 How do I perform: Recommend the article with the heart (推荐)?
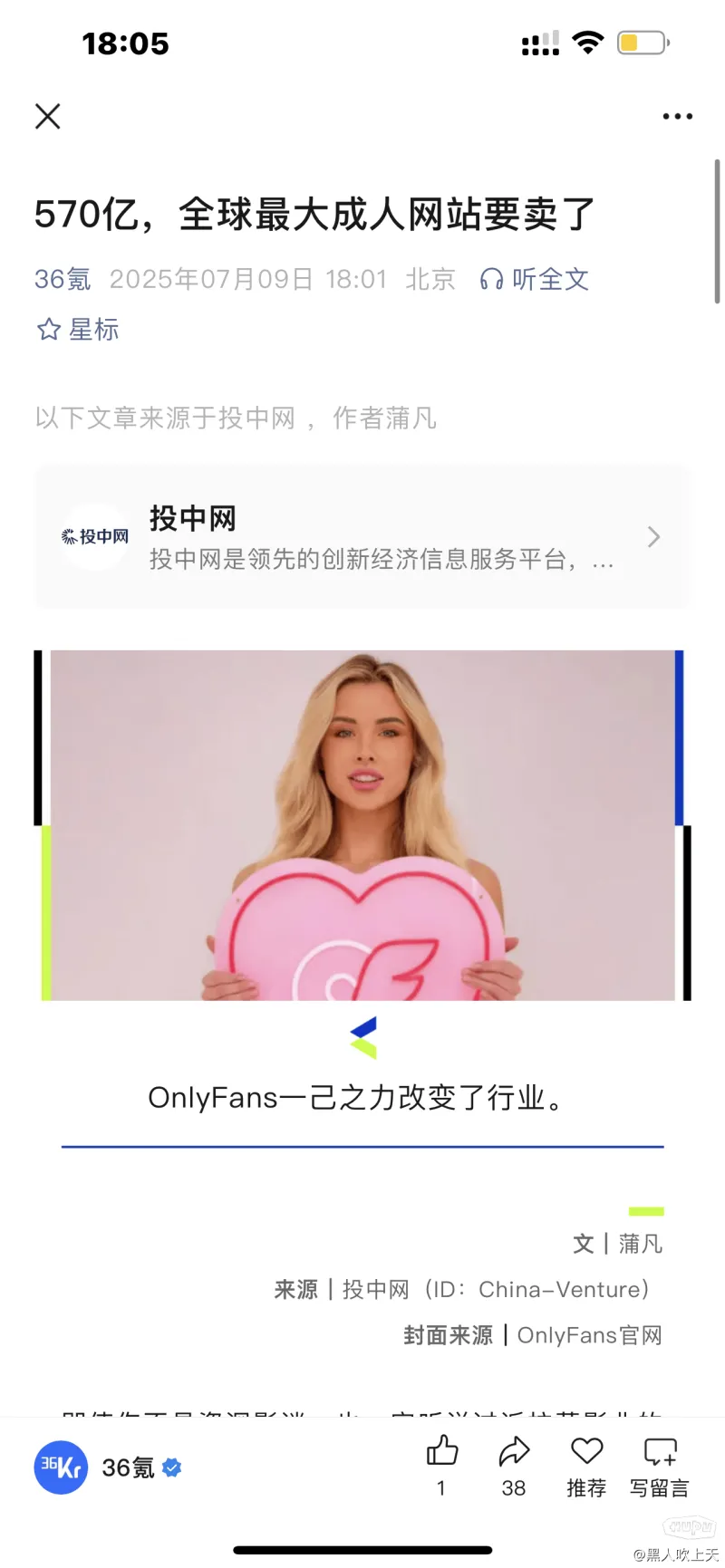(x=586, y=1453)
